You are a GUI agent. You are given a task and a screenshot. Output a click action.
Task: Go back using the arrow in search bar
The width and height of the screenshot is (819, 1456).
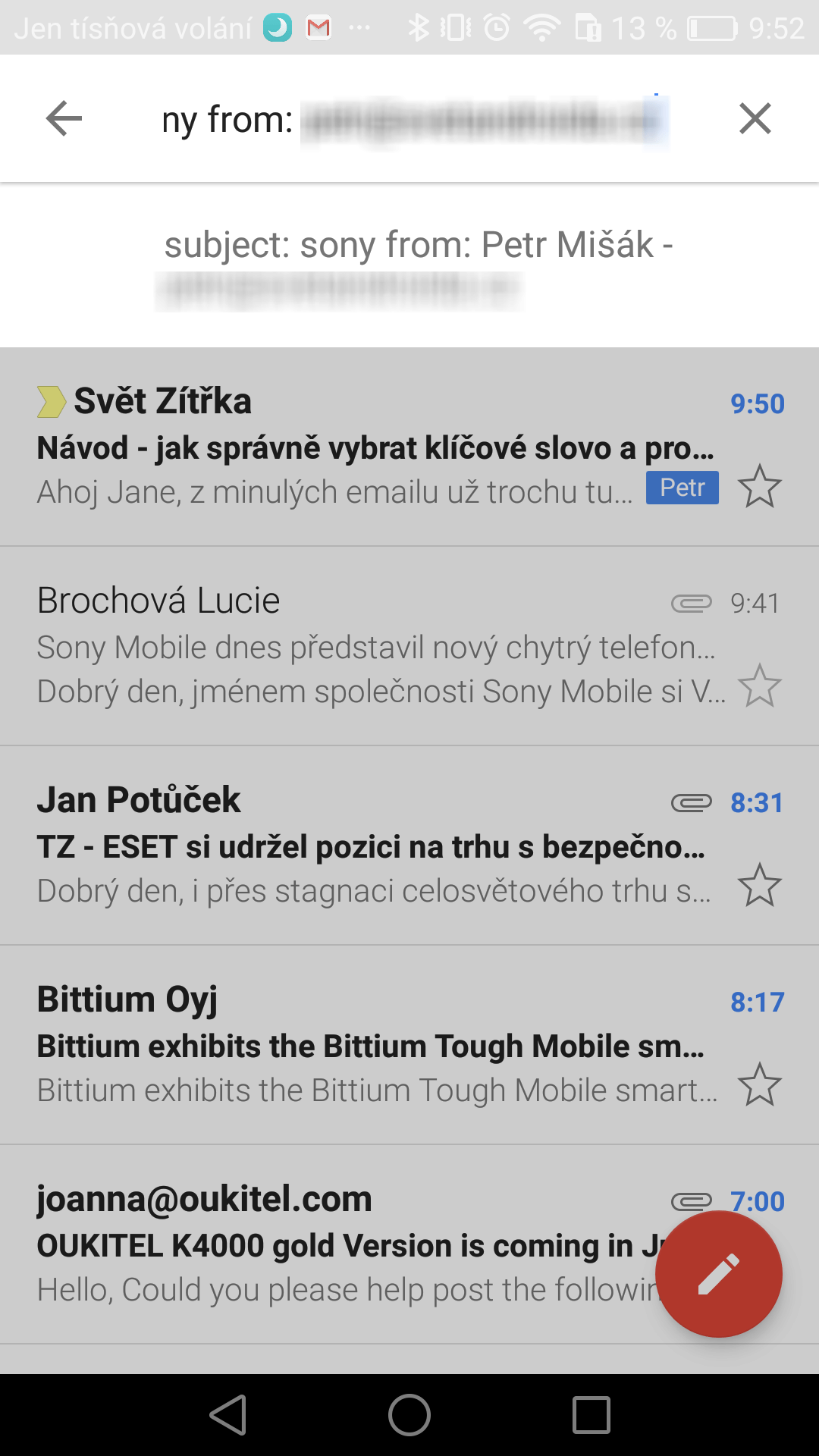click(64, 118)
